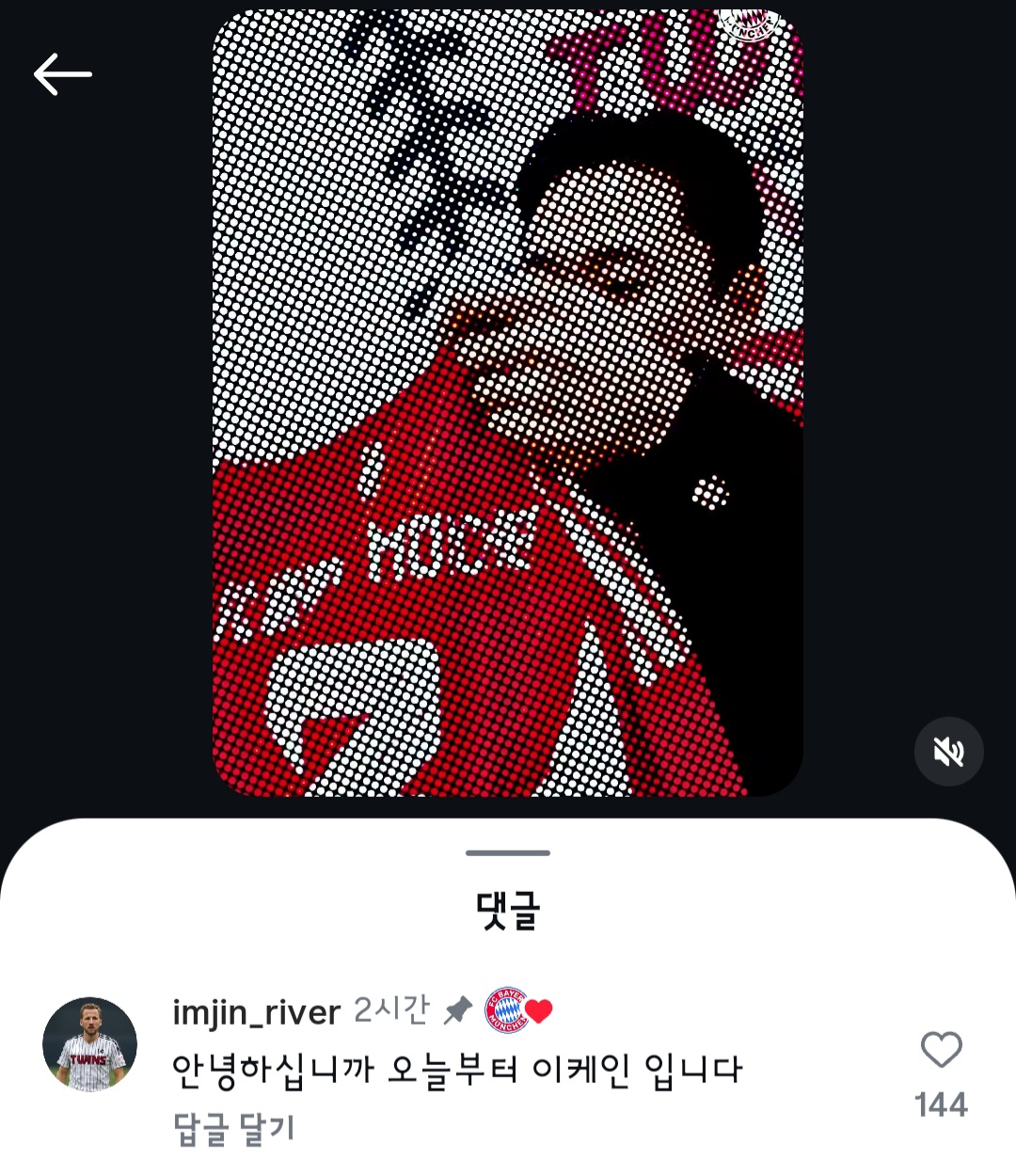Screen dimensions: 1016x1176
Task: Tap the comments sheet drag handle
Action: tap(508, 853)
